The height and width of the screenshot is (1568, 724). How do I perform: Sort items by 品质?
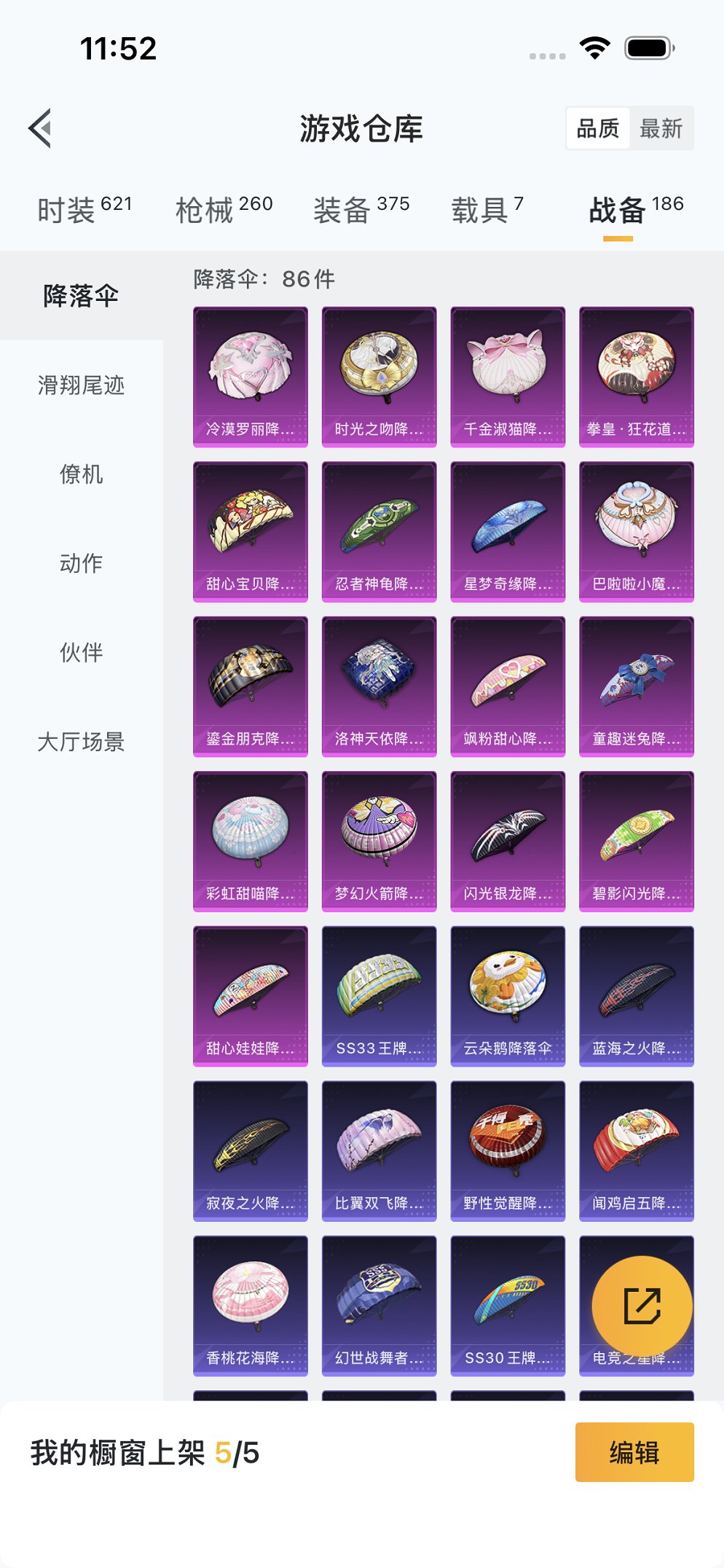pyautogui.click(x=598, y=128)
